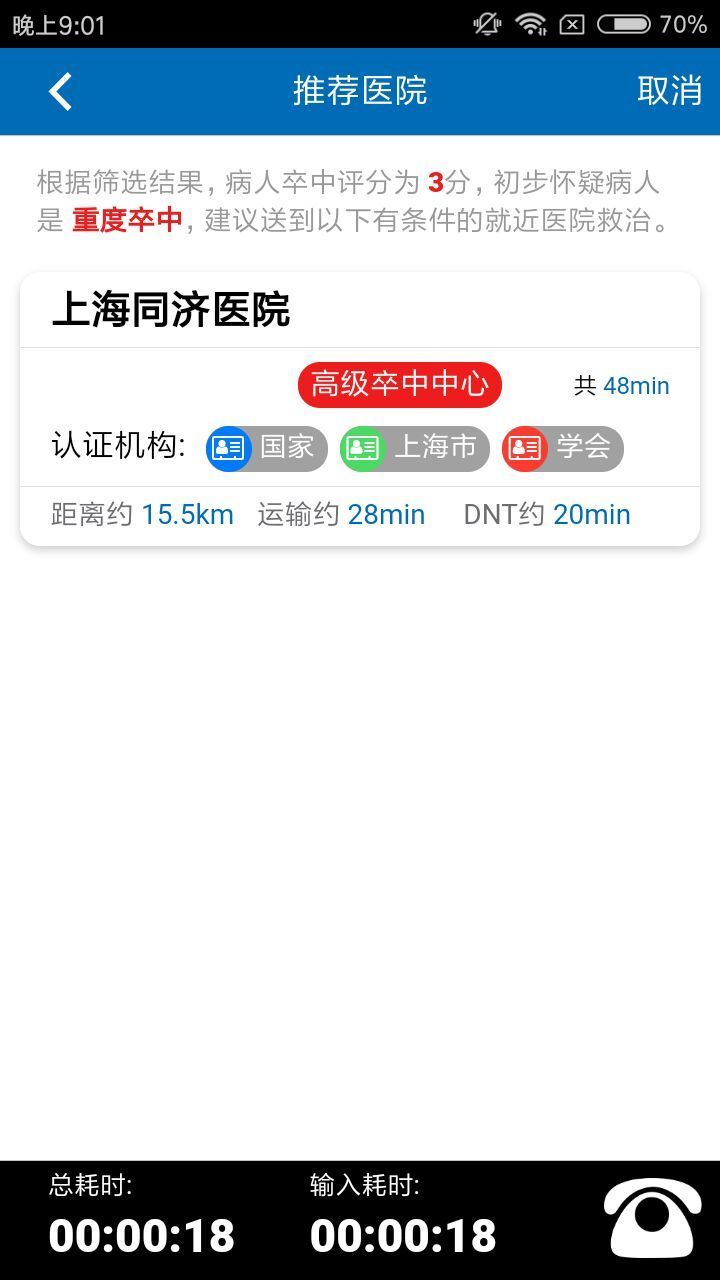
Task: Tap 取消 to cancel
Action: (x=669, y=91)
